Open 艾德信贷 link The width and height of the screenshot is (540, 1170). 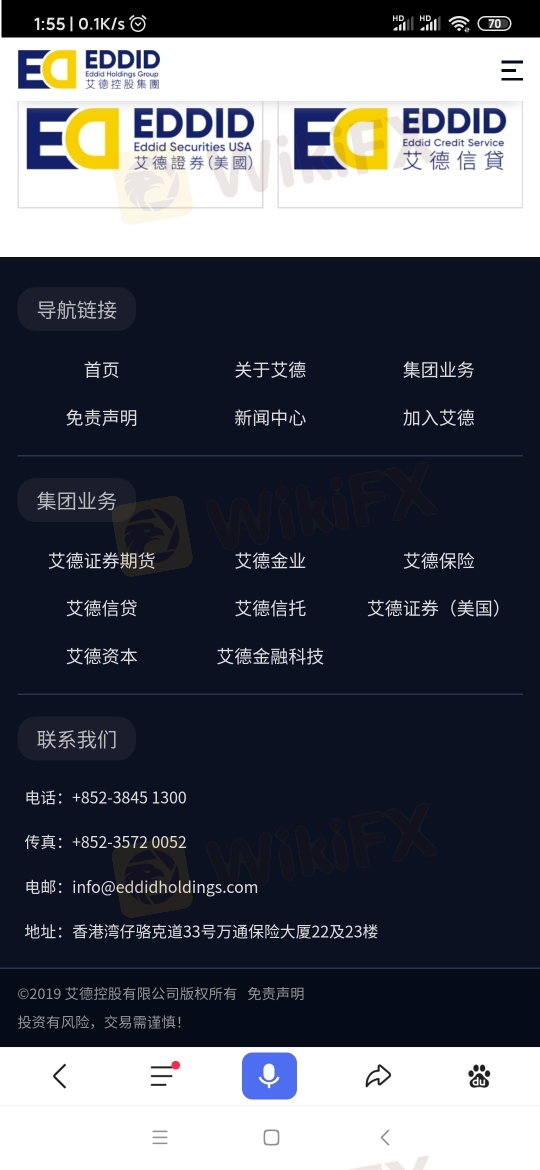pyautogui.click(x=101, y=609)
